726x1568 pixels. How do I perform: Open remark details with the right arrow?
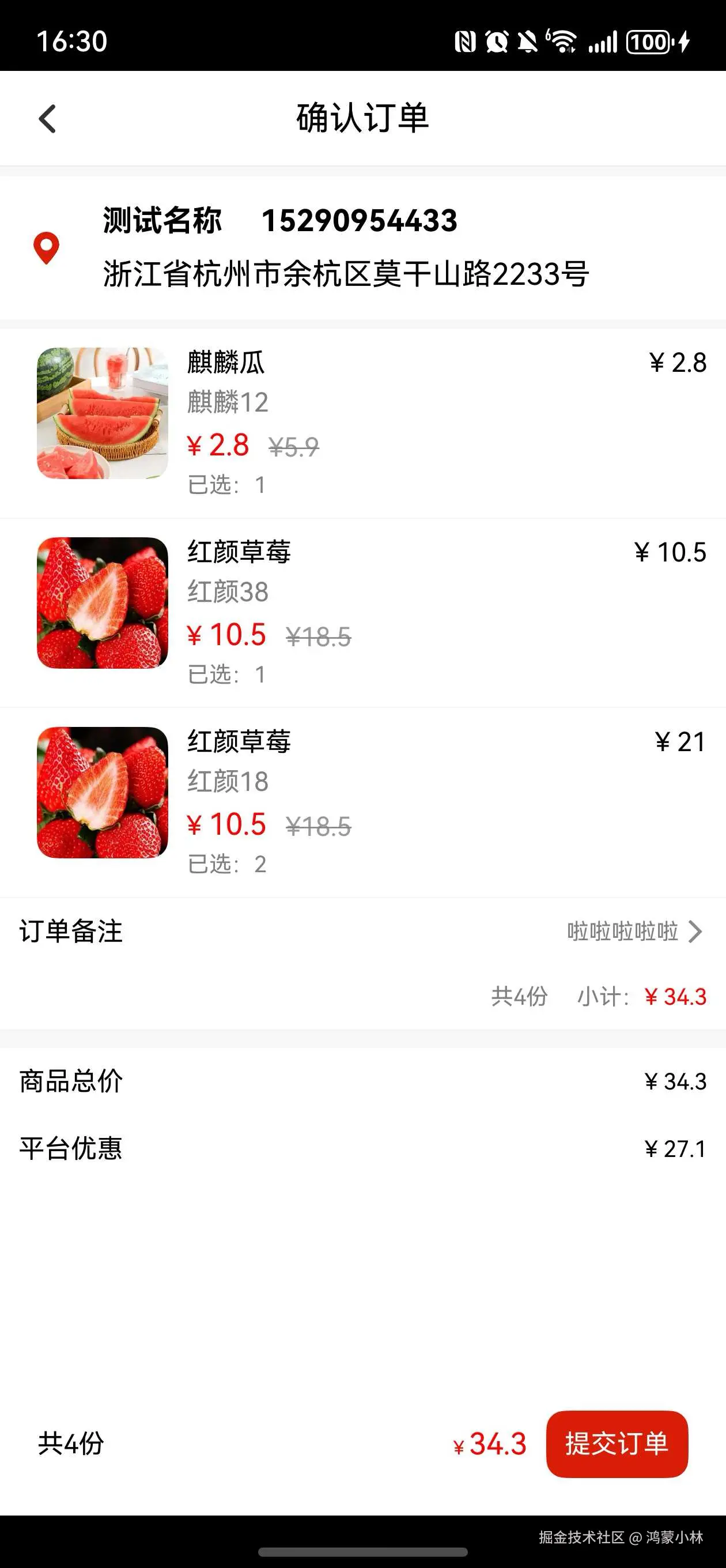pyautogui.click(x=697, y=932)
